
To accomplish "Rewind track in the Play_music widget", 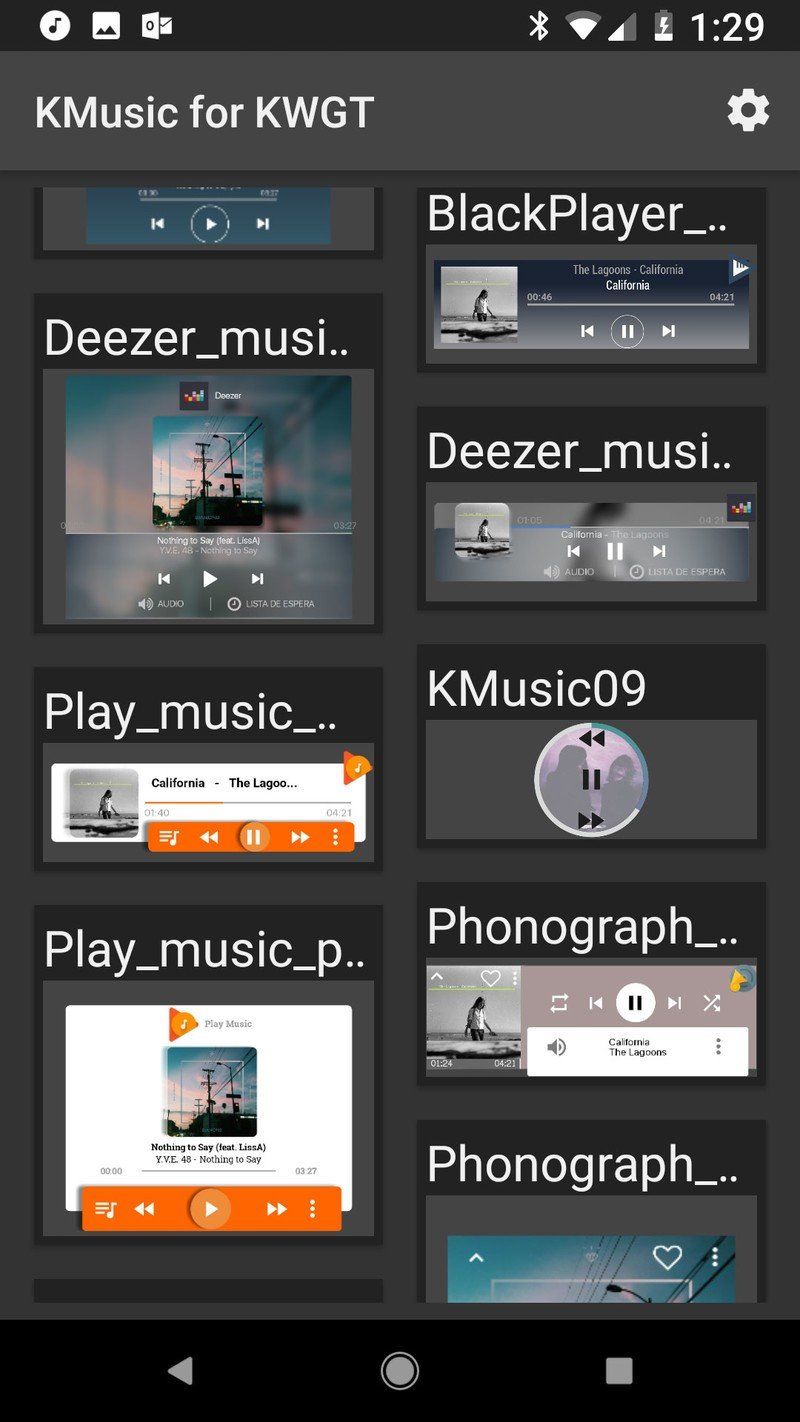I will coord(209,836).
